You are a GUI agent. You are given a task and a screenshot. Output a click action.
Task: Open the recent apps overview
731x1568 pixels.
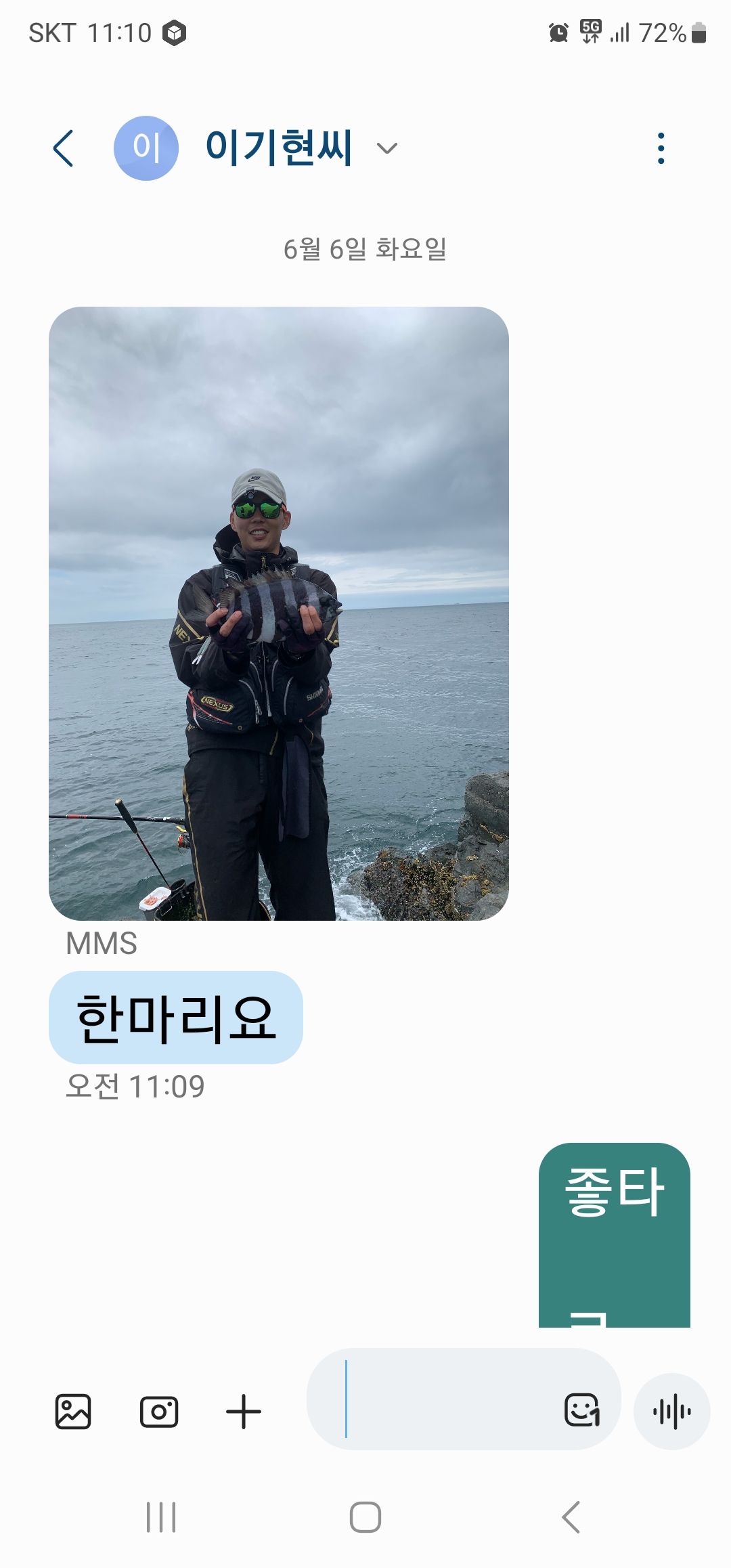click(x=161, y=1517)
